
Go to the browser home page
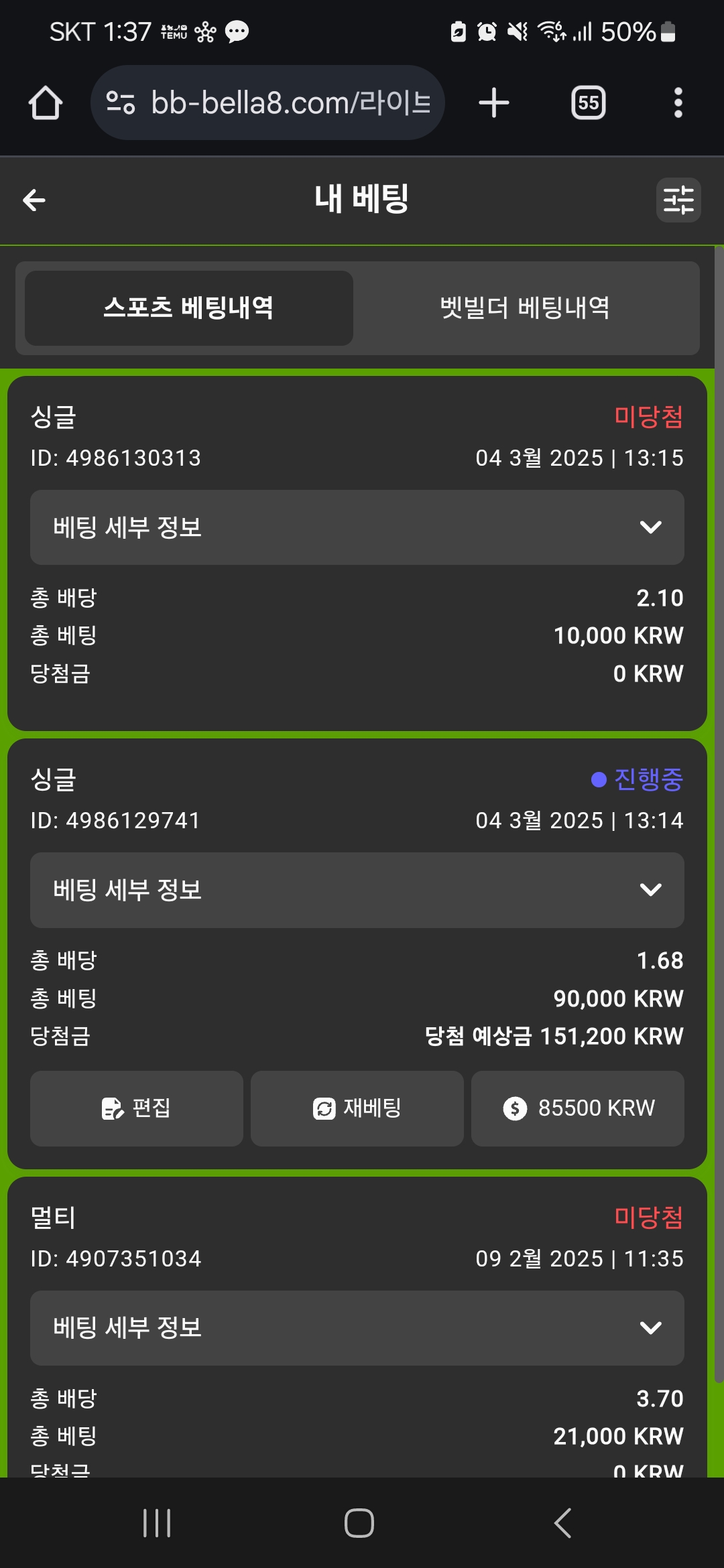[46, 103]
